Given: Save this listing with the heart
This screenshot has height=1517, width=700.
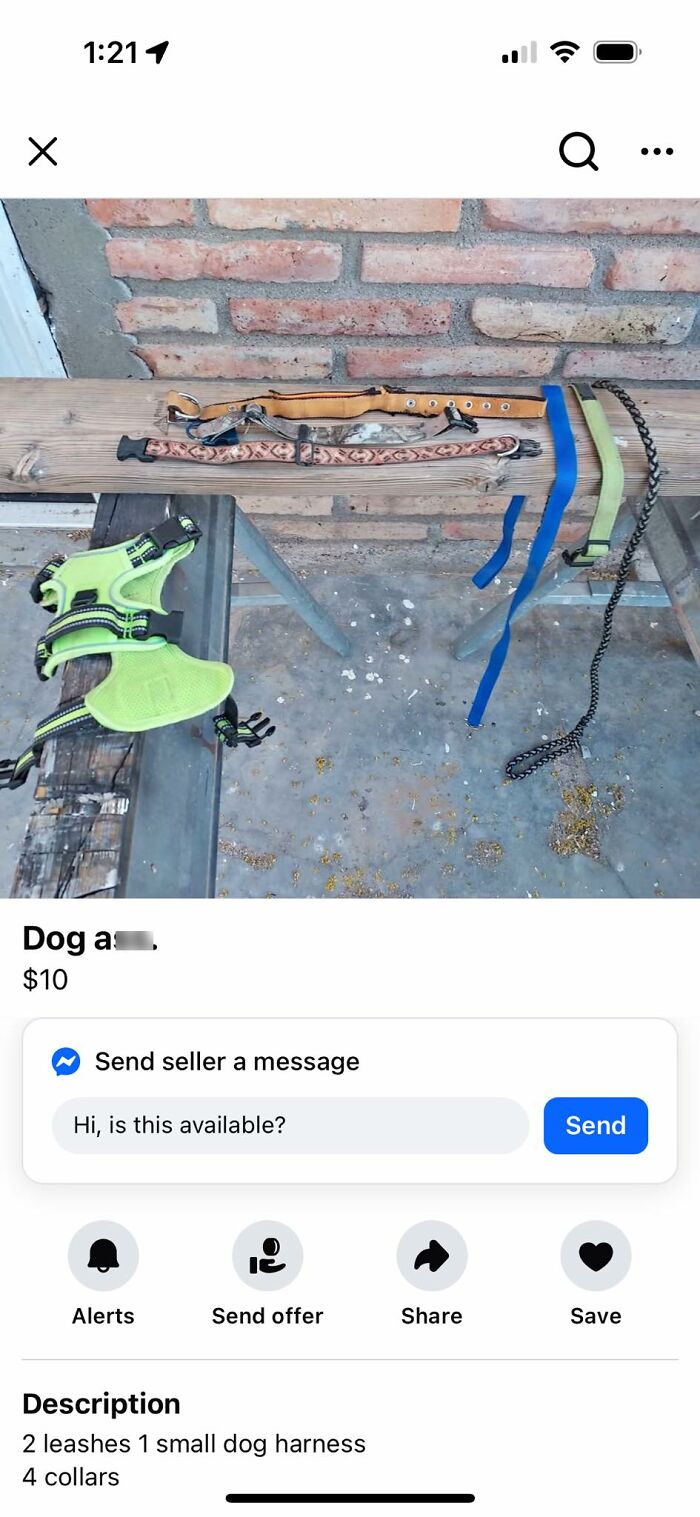Looking at the screenshot, I should (x=596, y=1256).
